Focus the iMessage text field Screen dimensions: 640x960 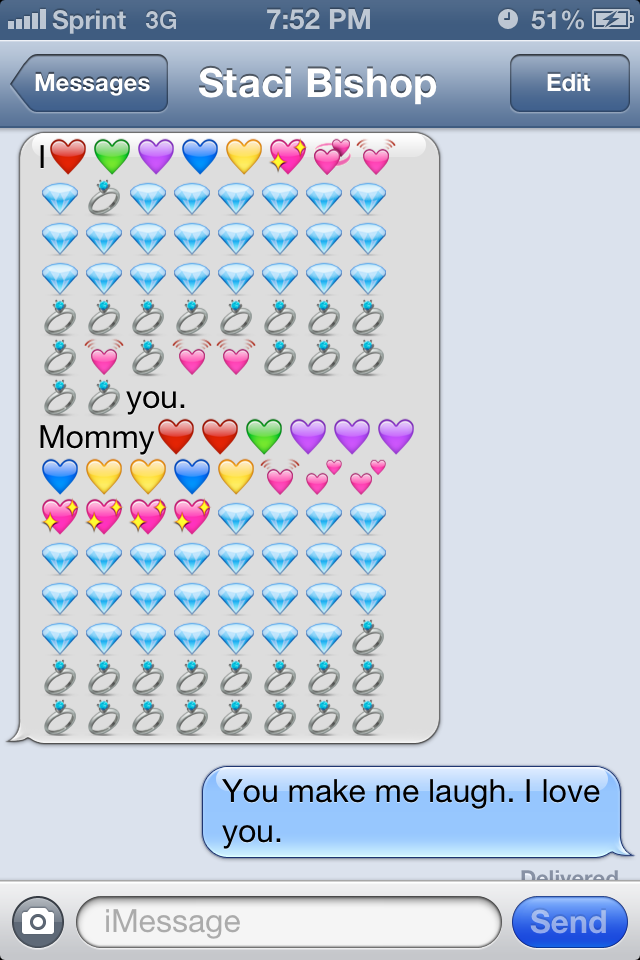point(288,921)
